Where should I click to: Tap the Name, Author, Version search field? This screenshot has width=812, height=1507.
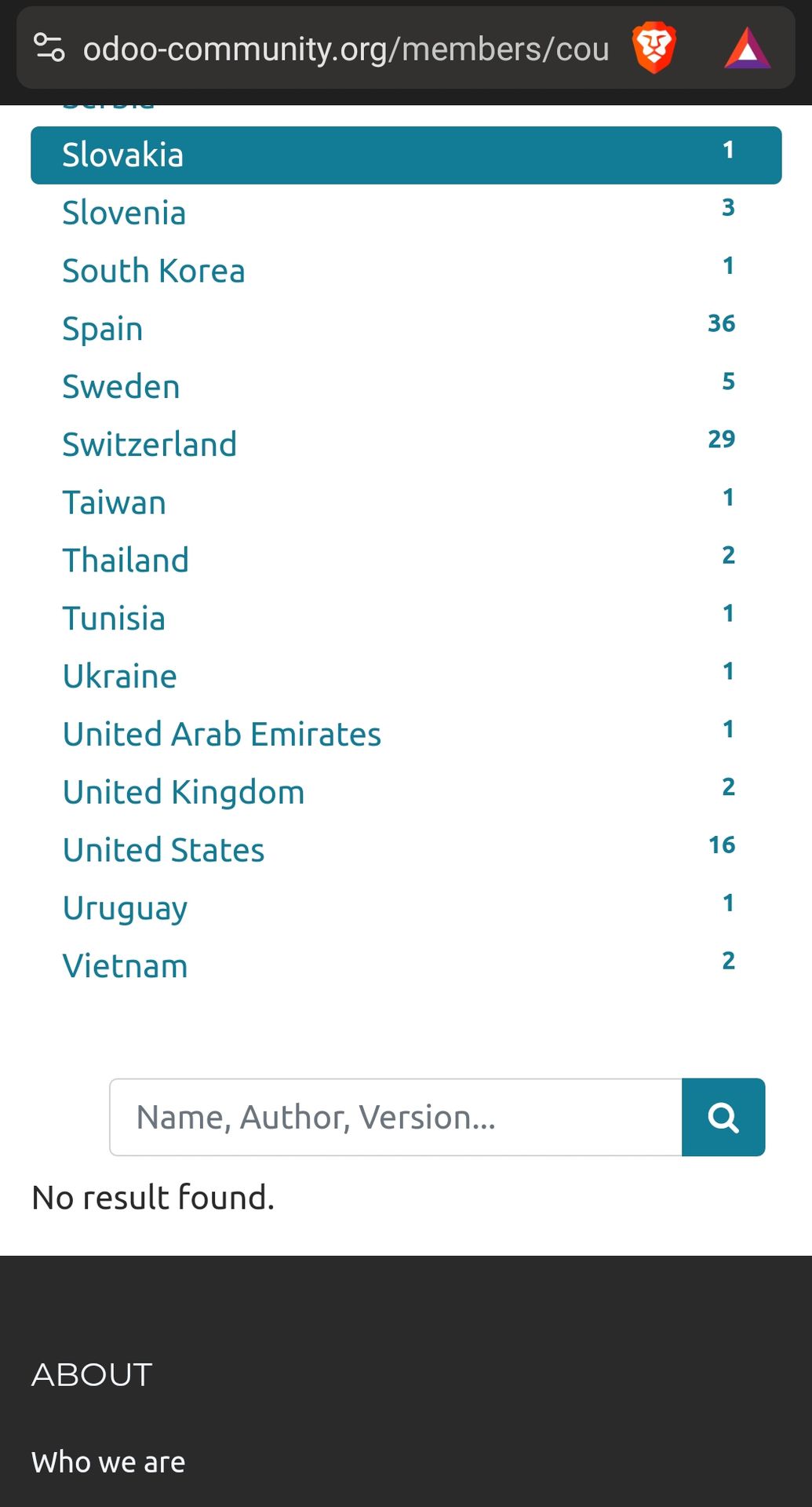[395, 1117]
